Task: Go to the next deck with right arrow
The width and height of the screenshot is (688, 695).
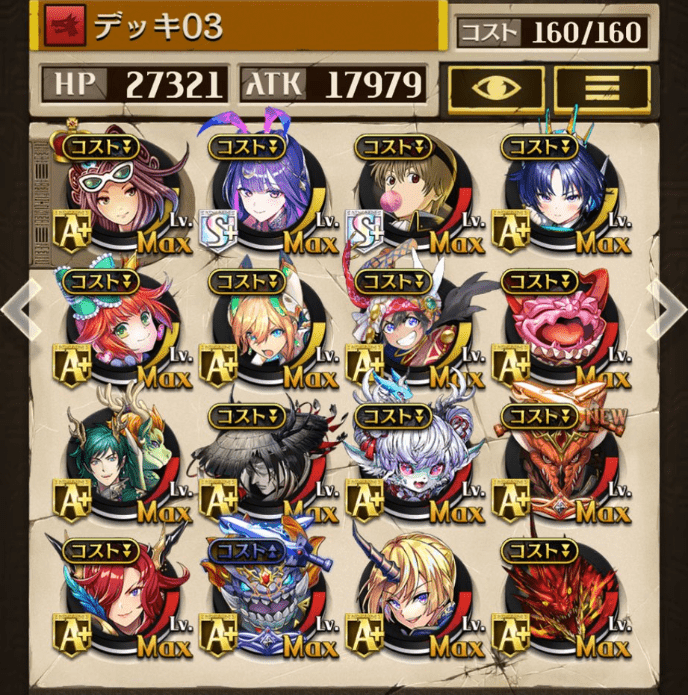Action: click(667, 309)
